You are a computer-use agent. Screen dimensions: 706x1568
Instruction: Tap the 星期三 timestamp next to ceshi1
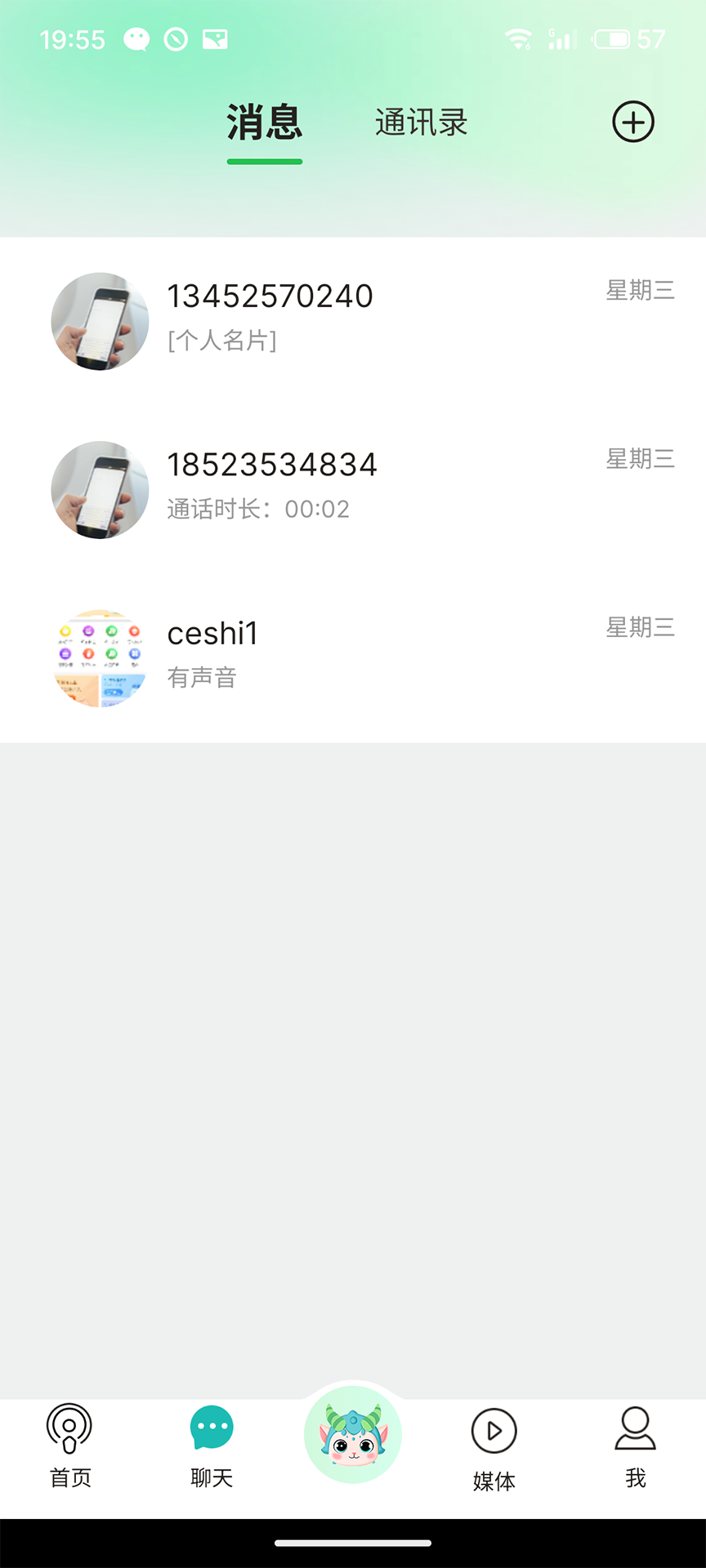pos(641,627)
